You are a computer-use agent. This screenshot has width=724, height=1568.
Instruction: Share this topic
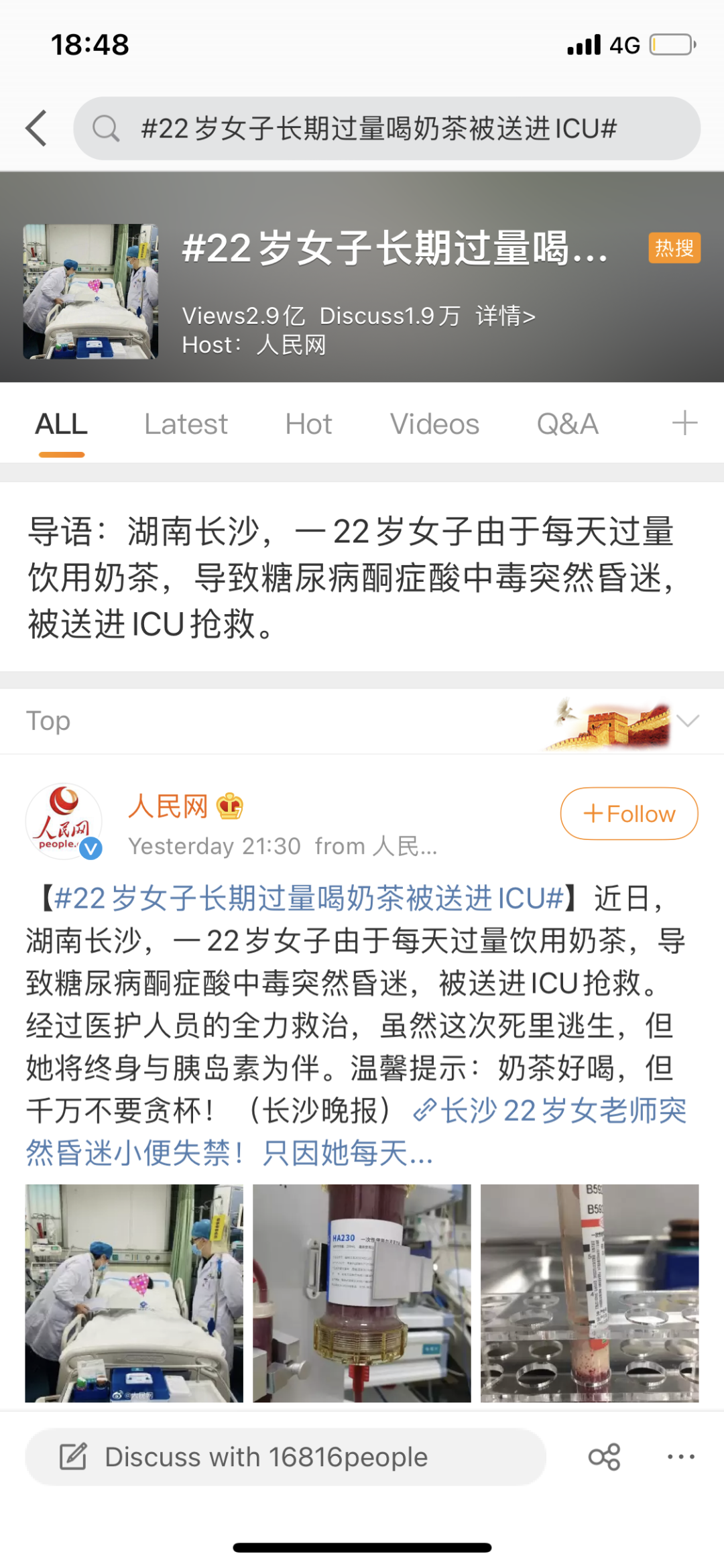point(605,1457)
